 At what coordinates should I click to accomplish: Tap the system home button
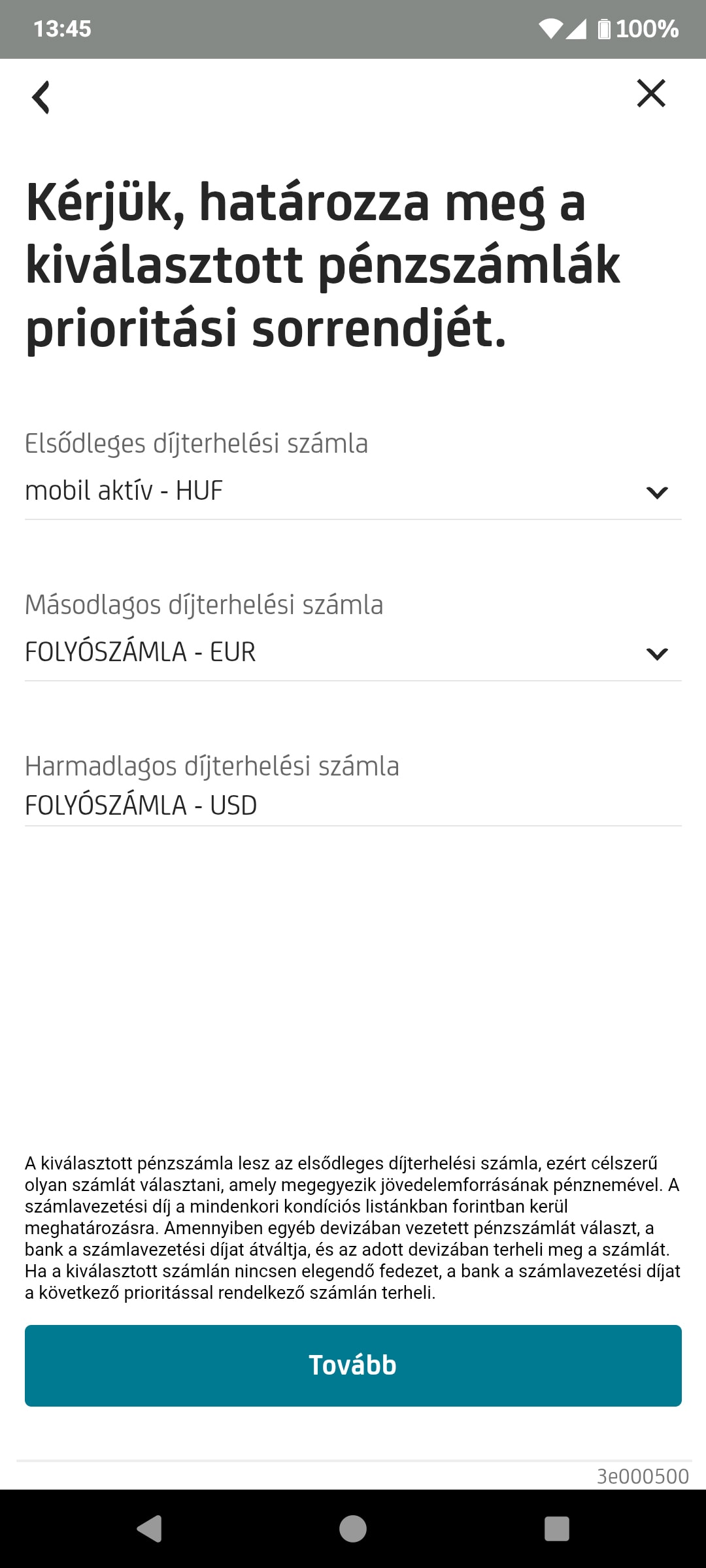[353, 1529]
